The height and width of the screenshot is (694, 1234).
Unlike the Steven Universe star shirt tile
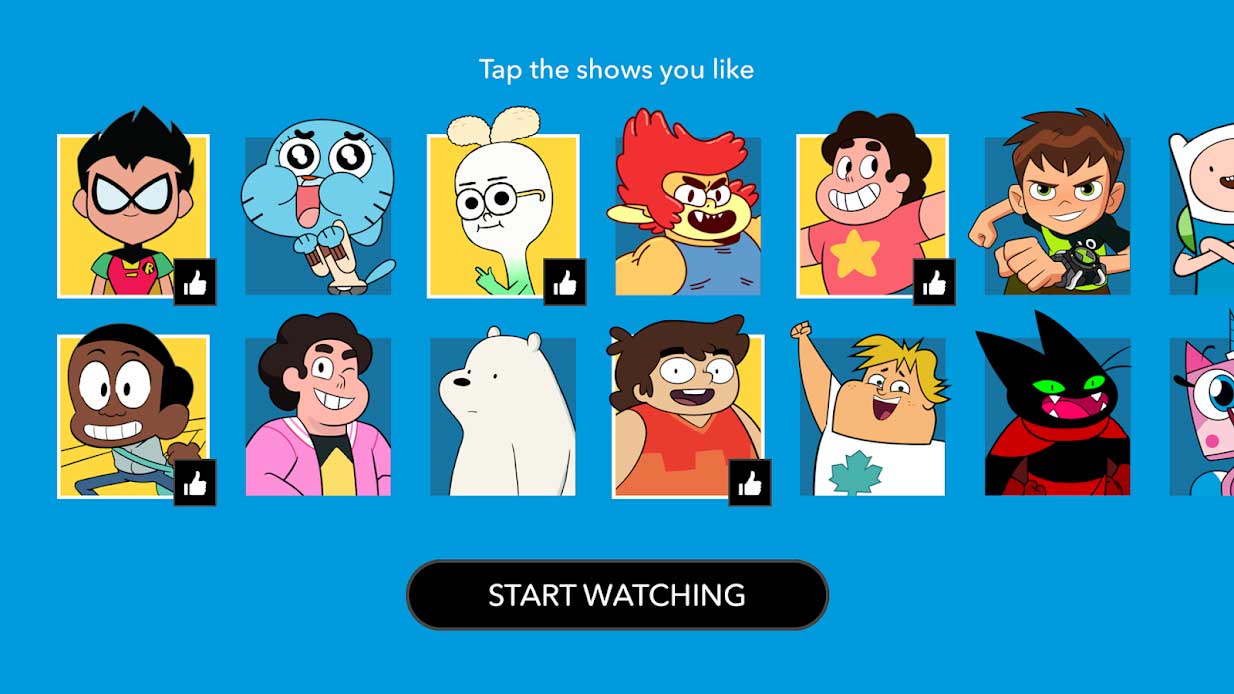pyautogui.click(x=872, y=215)
